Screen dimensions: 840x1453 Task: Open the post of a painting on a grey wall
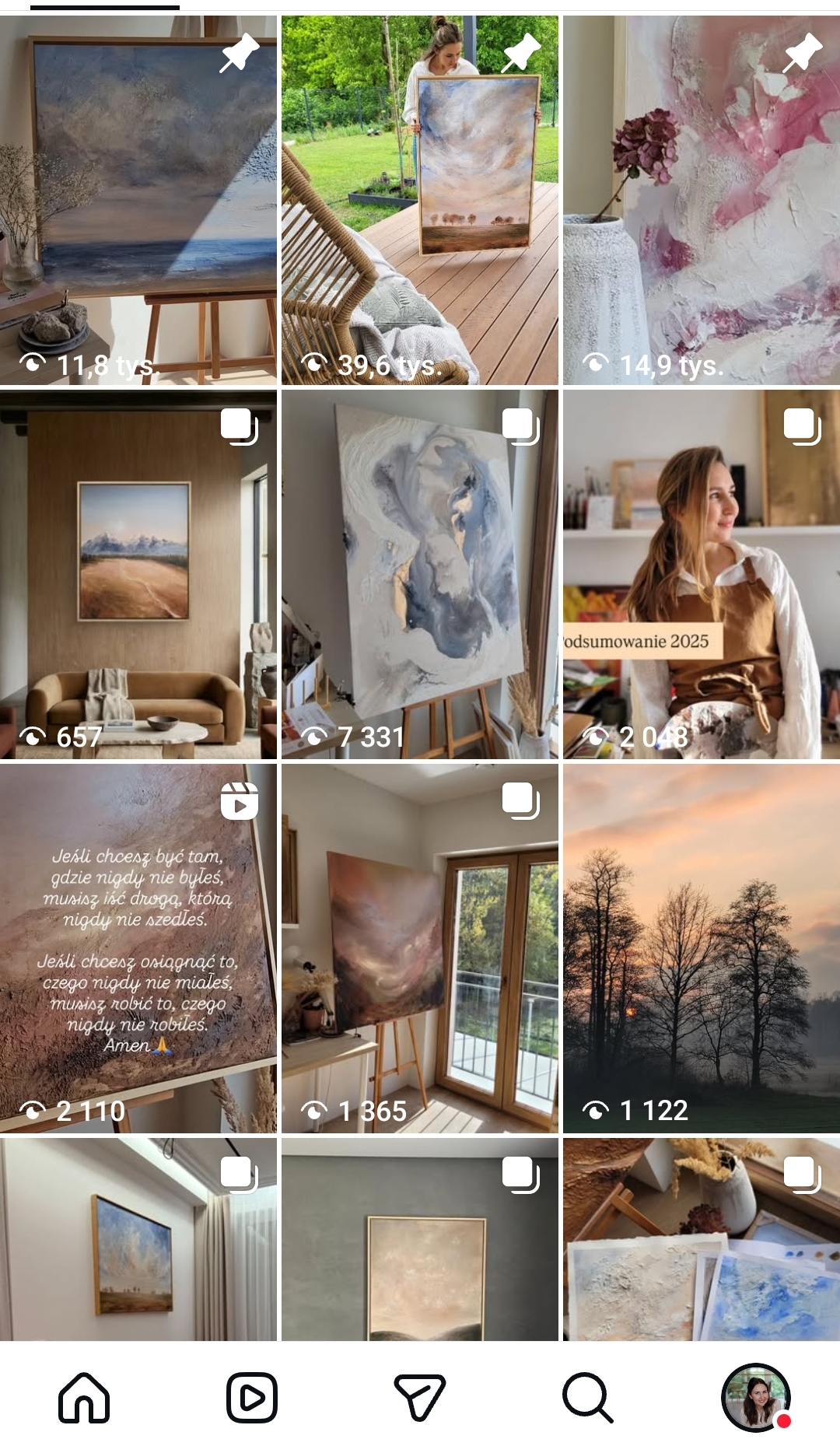tap(420, 1239)
